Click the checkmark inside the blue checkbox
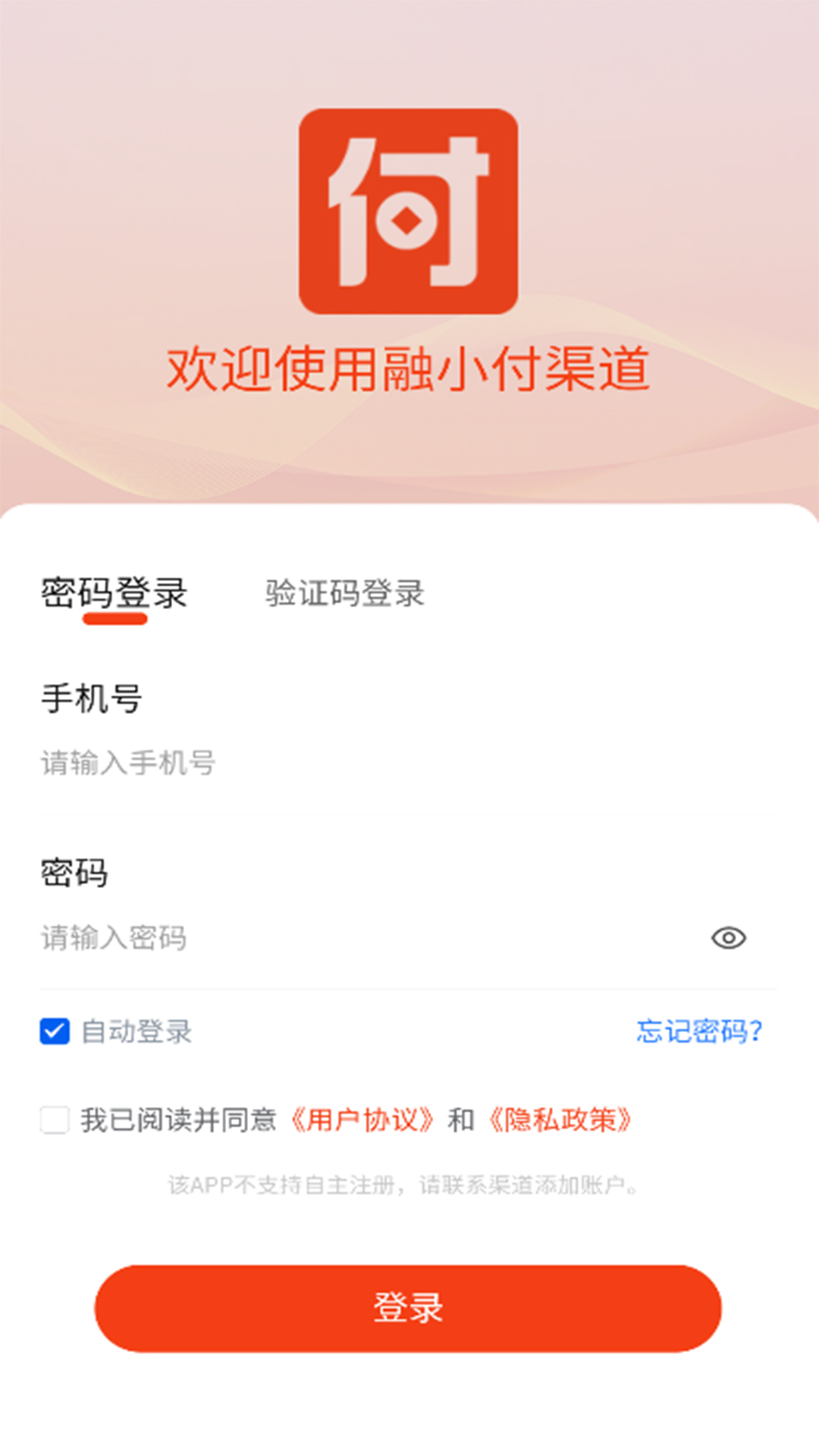Image resolution: width=819 pixels, height=1456 pixels. pyautogui.click(x=52, y=1030)
